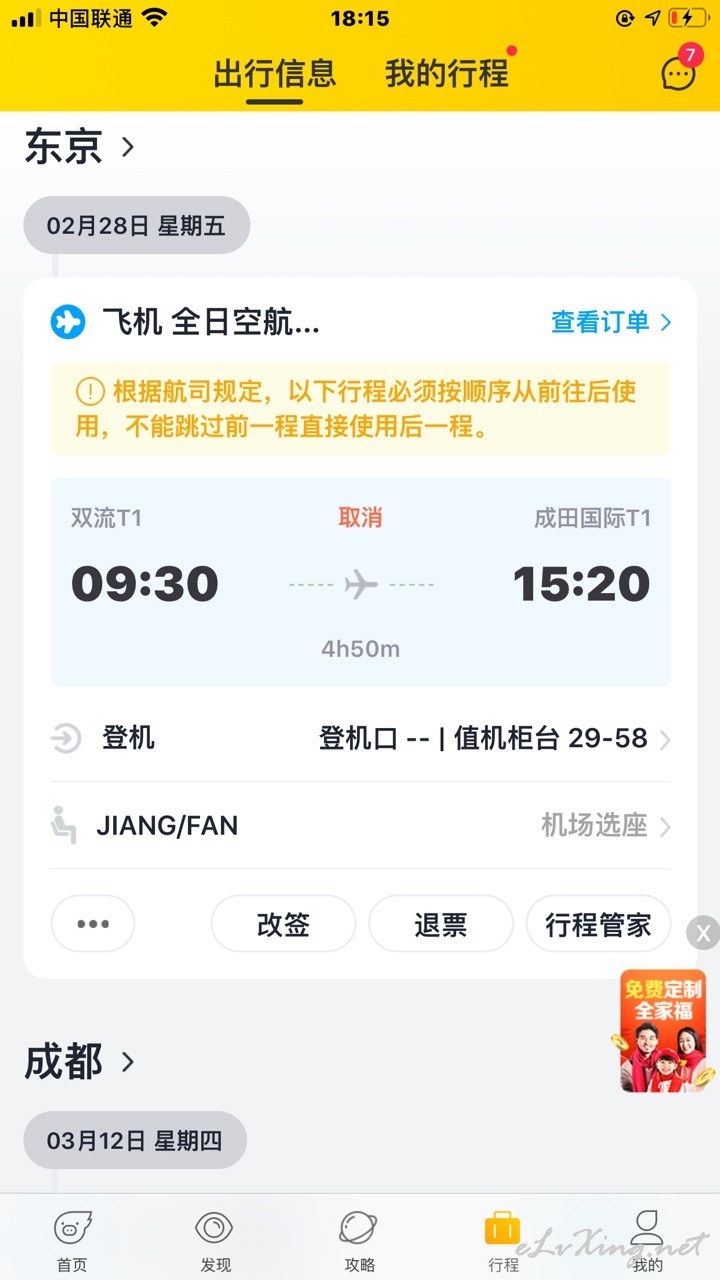This screenshot has width=720, height=1280.
Task: Open the 成都 destination header
Action: coord(79,1061)
